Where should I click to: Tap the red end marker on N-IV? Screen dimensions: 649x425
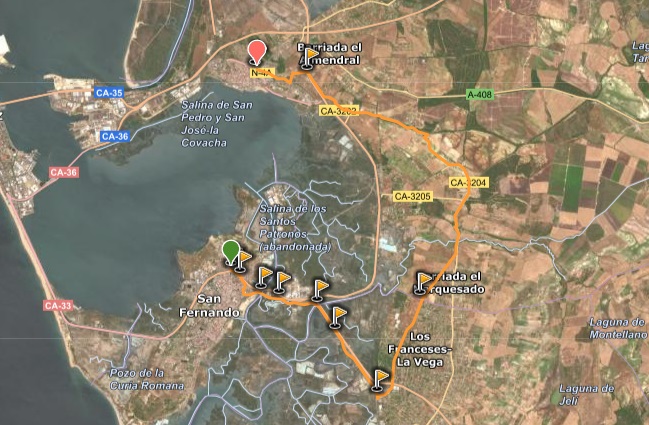point(257,53)
